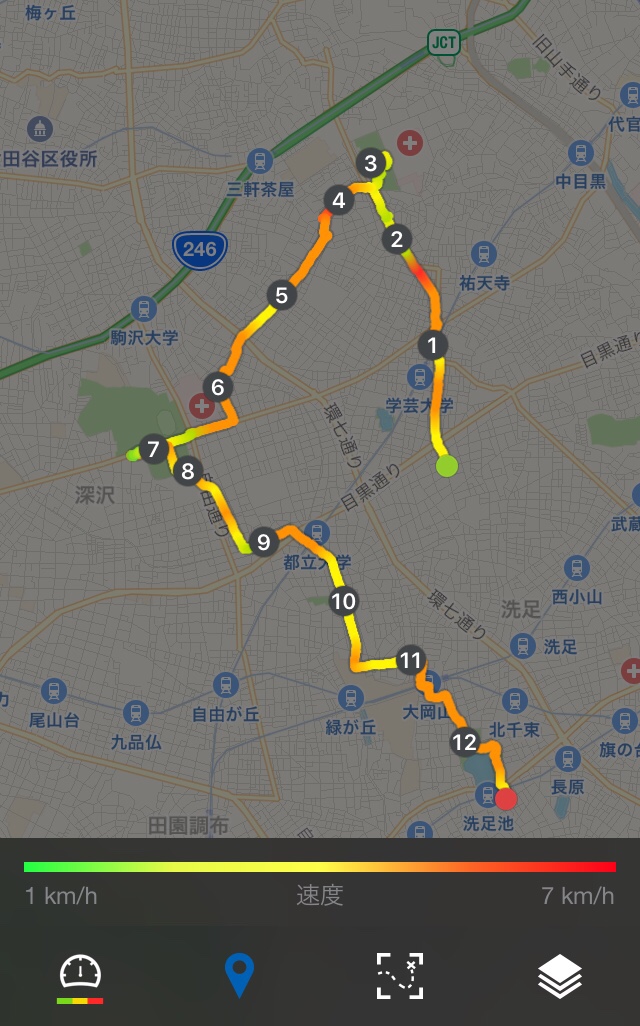Image resolution: width=640 pixels, height=1026 pixels.
Task: Tap the blue location pin icon
Action: [240, 976]
